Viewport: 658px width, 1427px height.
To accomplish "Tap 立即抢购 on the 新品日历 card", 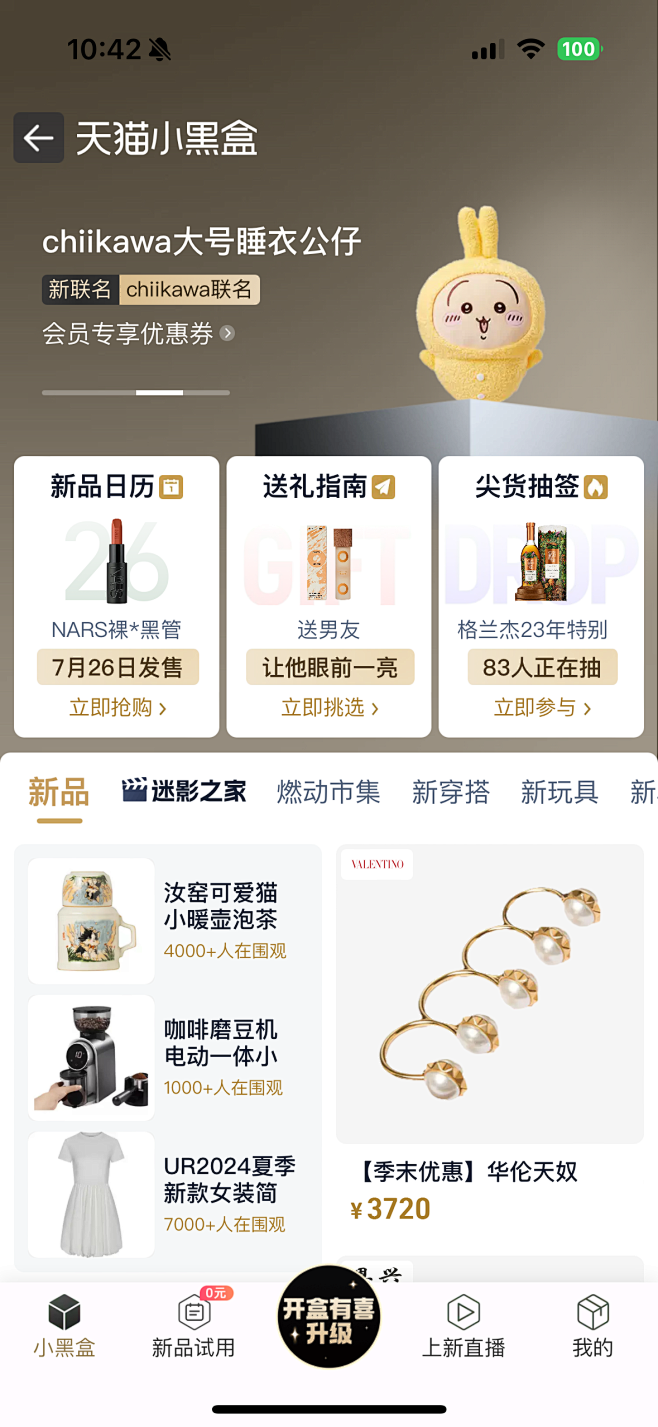I will 117,708.
